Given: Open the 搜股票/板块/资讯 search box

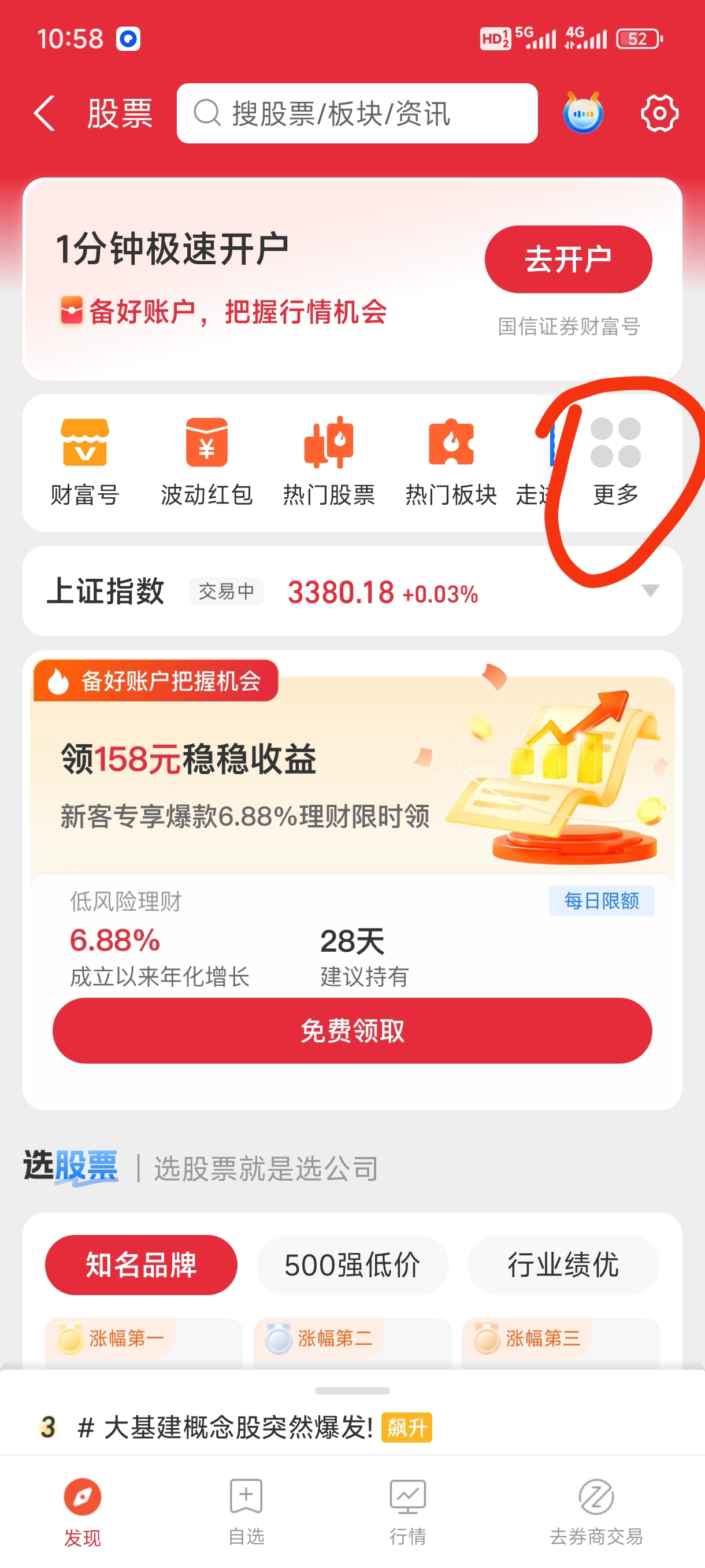Looking at the screenshot, I should point(357,113).
